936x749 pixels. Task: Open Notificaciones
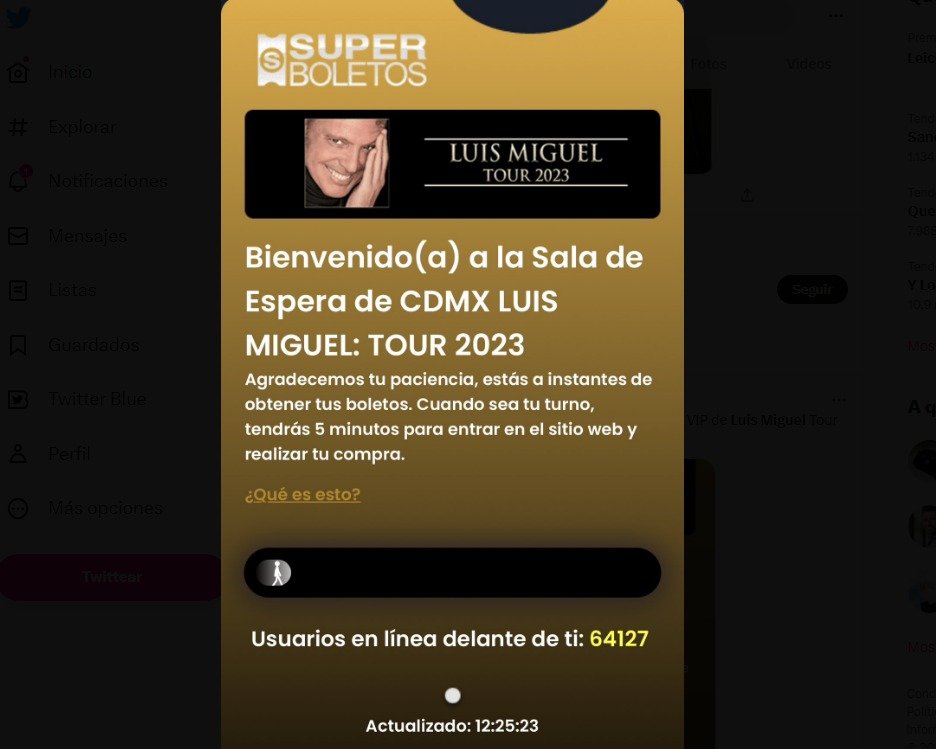[106, 181]
